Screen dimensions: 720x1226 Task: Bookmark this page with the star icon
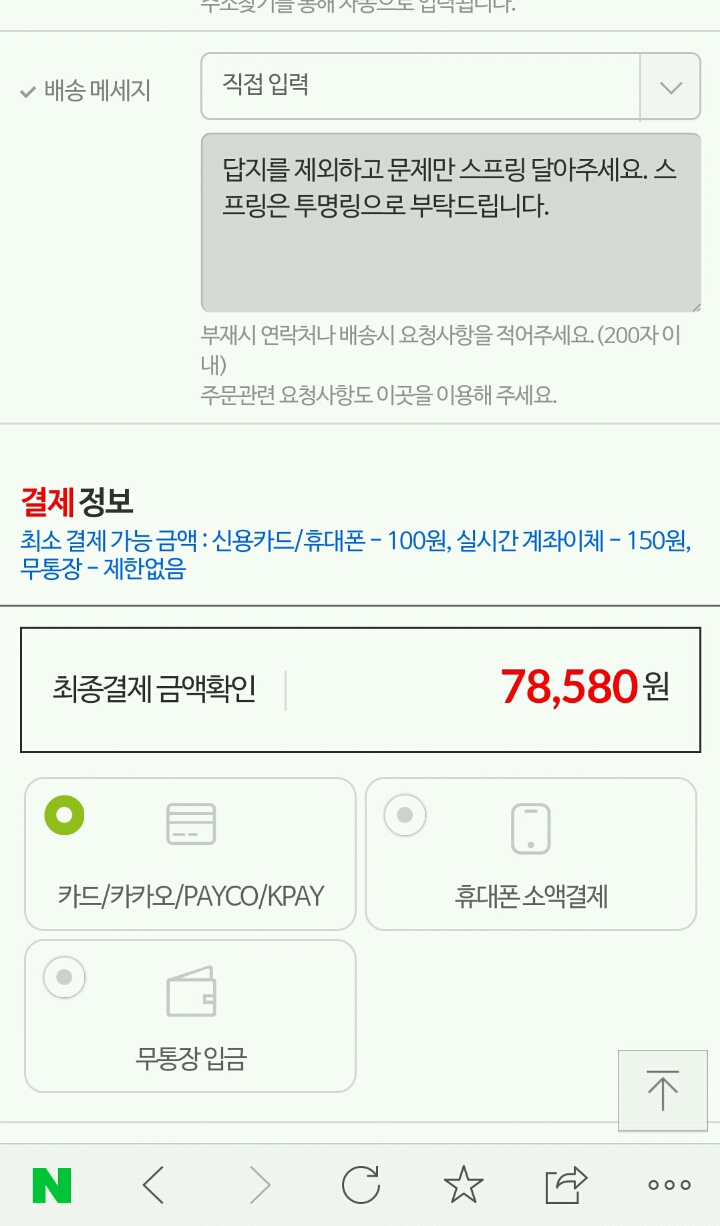click(463, 1185)
